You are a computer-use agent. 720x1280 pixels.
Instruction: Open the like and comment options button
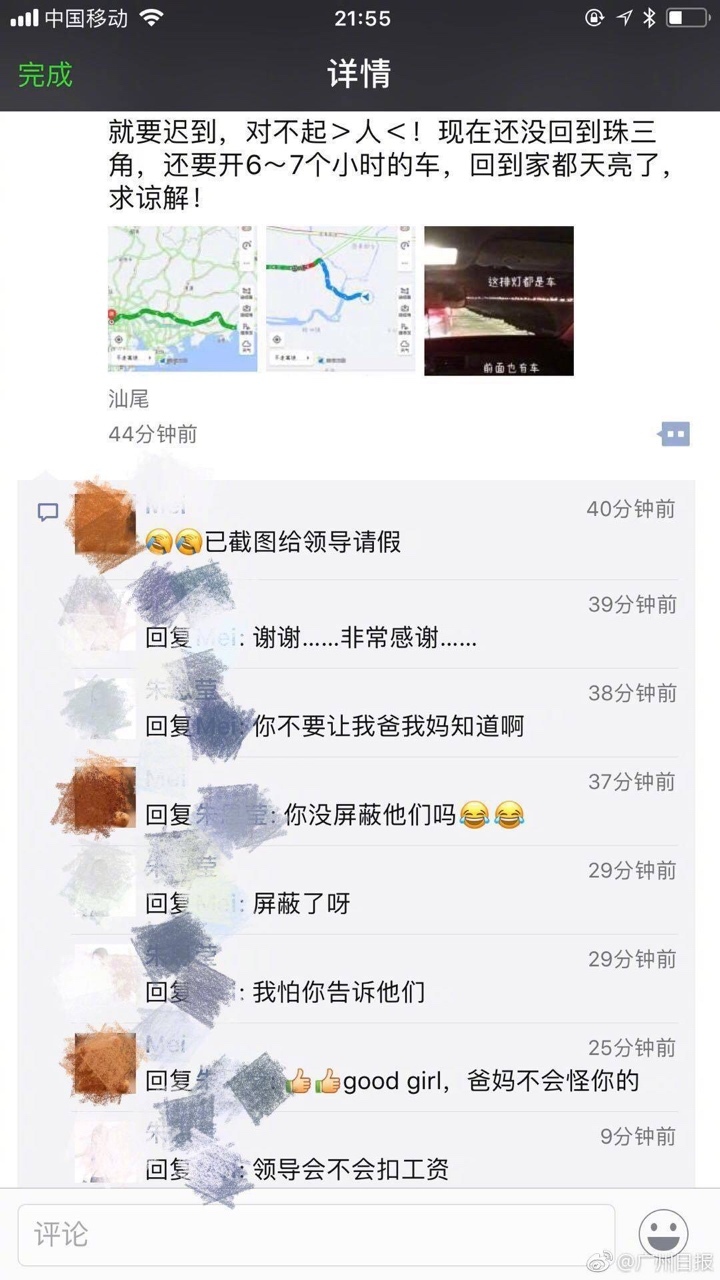675,434
